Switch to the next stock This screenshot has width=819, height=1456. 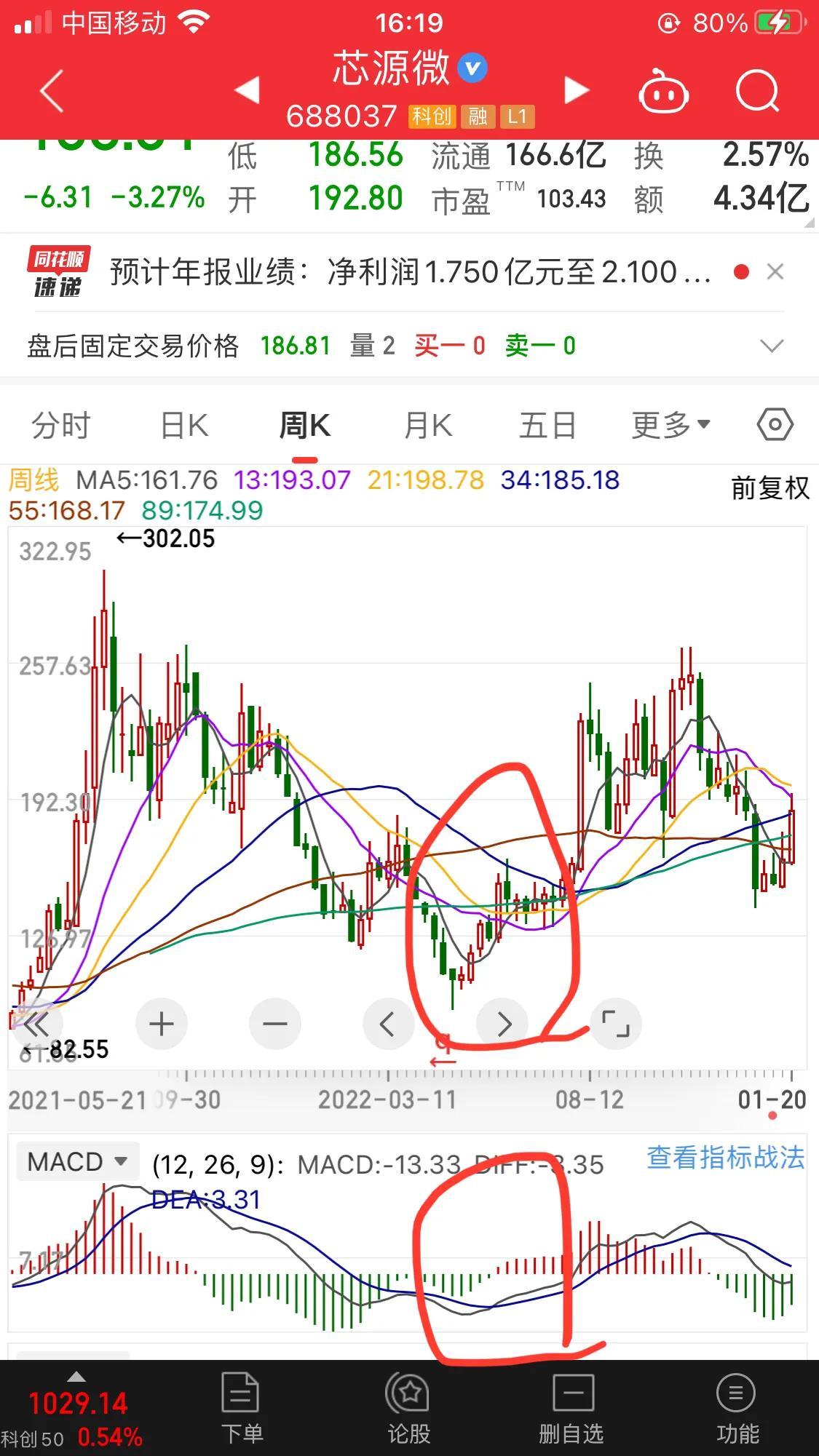(577, 89)
